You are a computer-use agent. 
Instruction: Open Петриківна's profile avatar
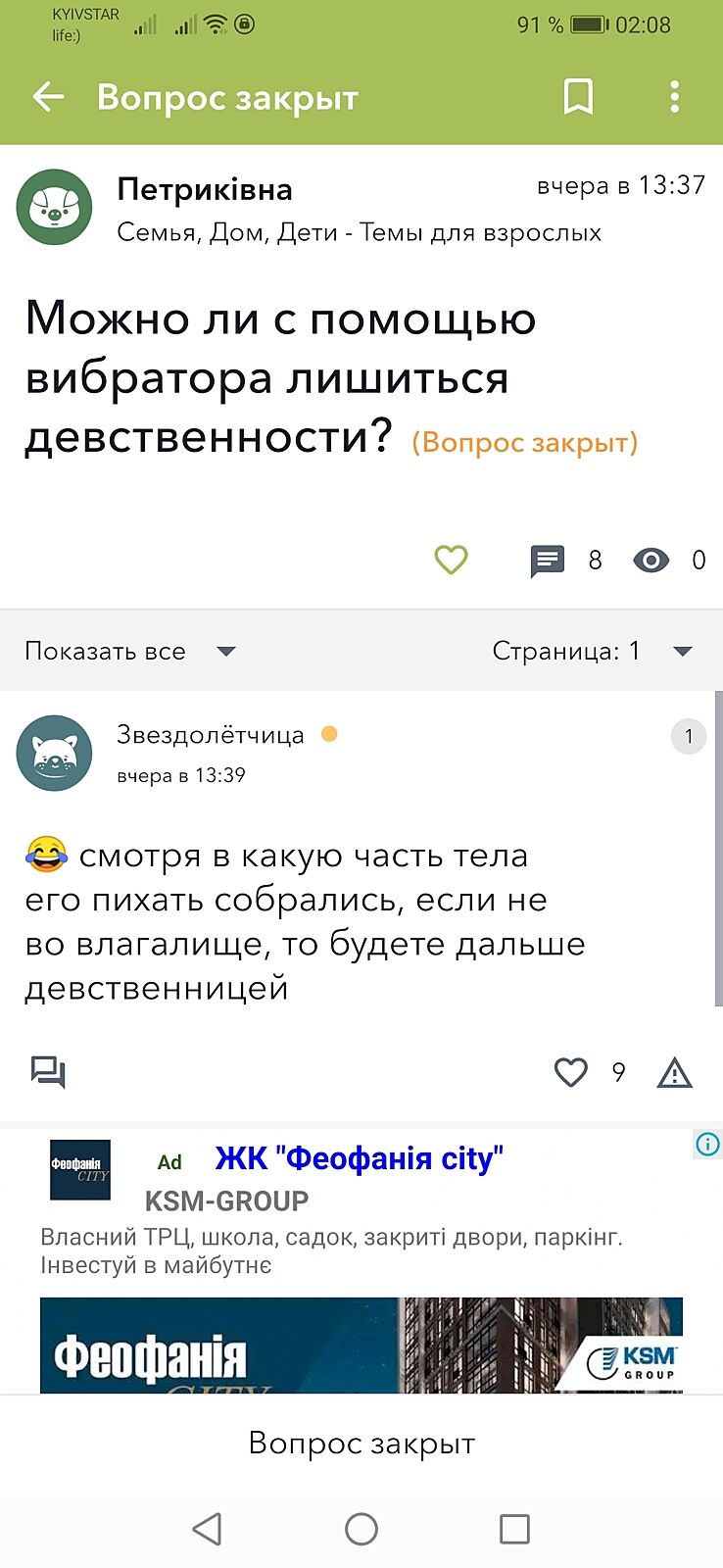pyautogui.click(x=55, y=207)
